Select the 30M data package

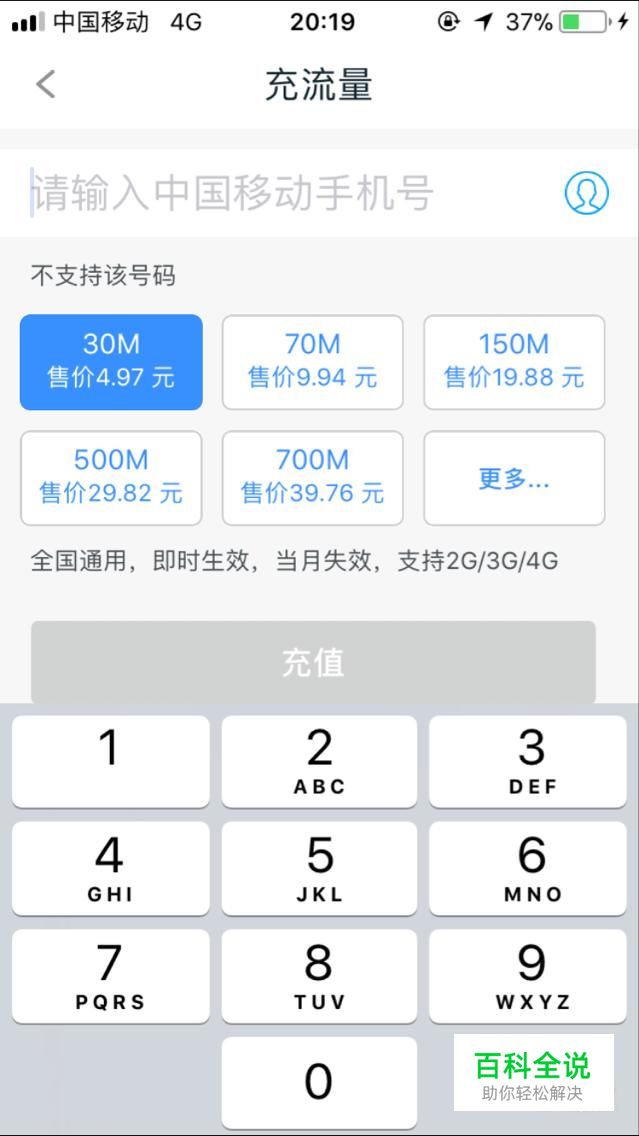(111, 362)
